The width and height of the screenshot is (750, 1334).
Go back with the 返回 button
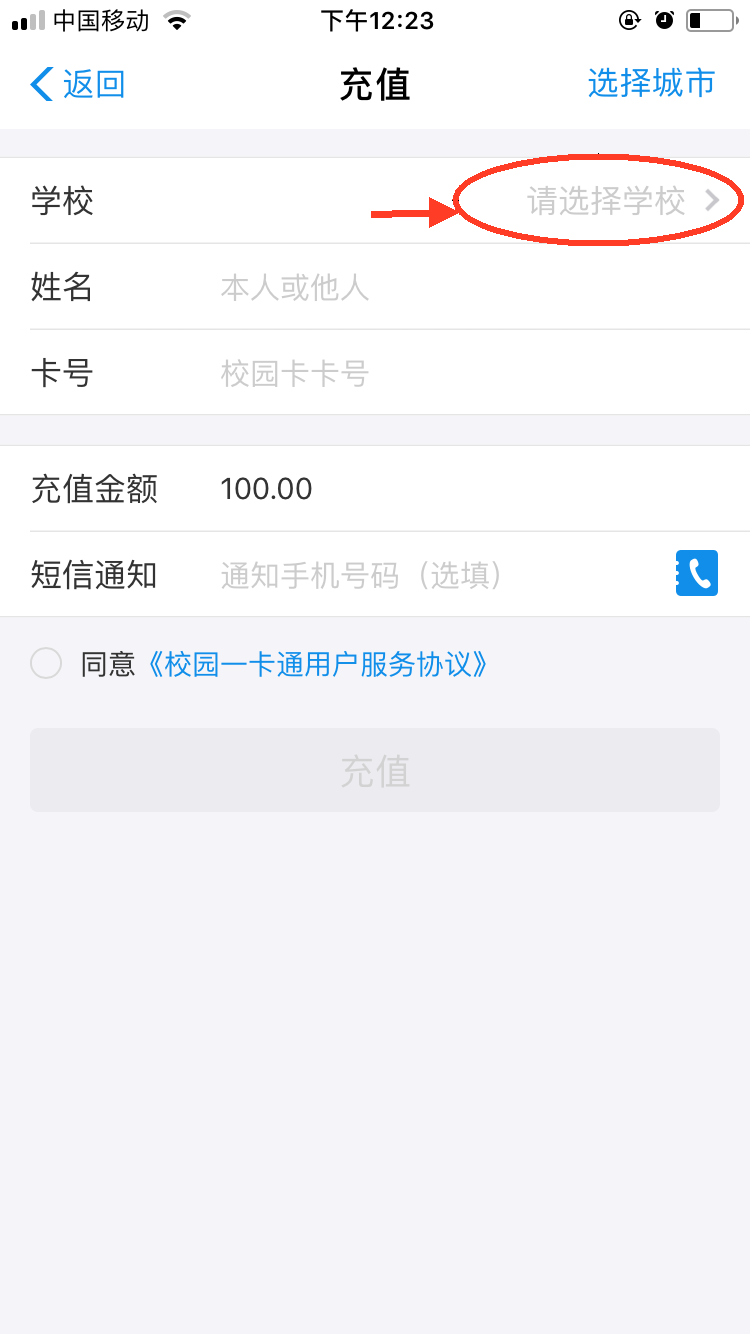[x=78, y=84]
